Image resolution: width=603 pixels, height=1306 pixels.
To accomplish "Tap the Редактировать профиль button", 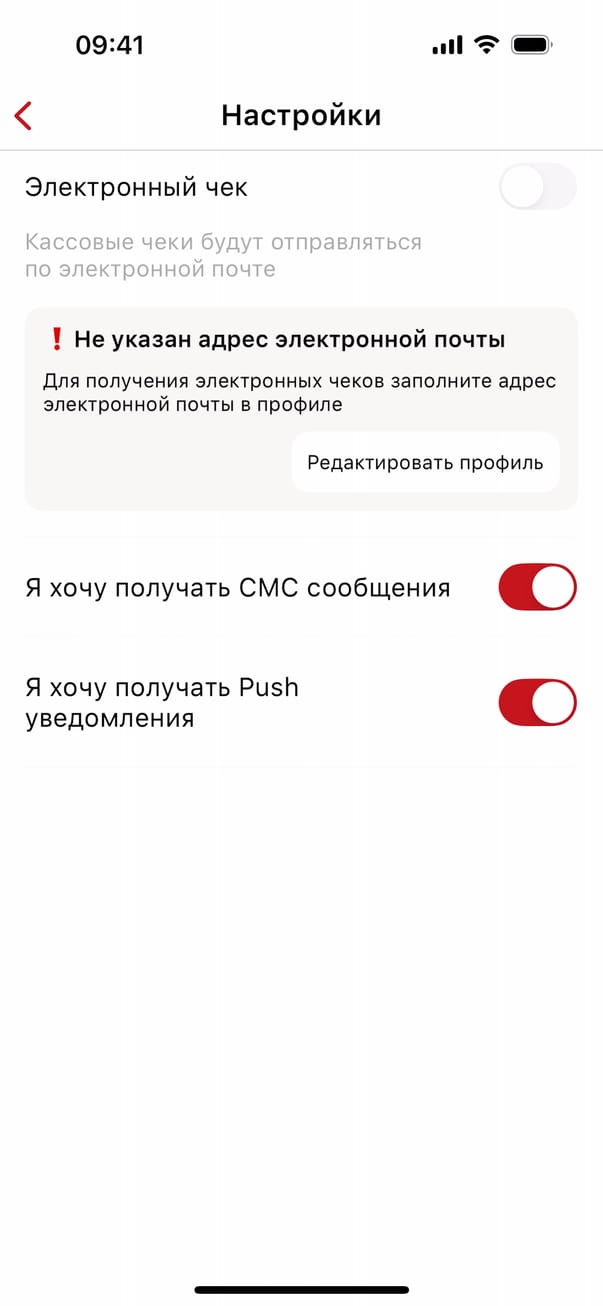I will point(425,463).
